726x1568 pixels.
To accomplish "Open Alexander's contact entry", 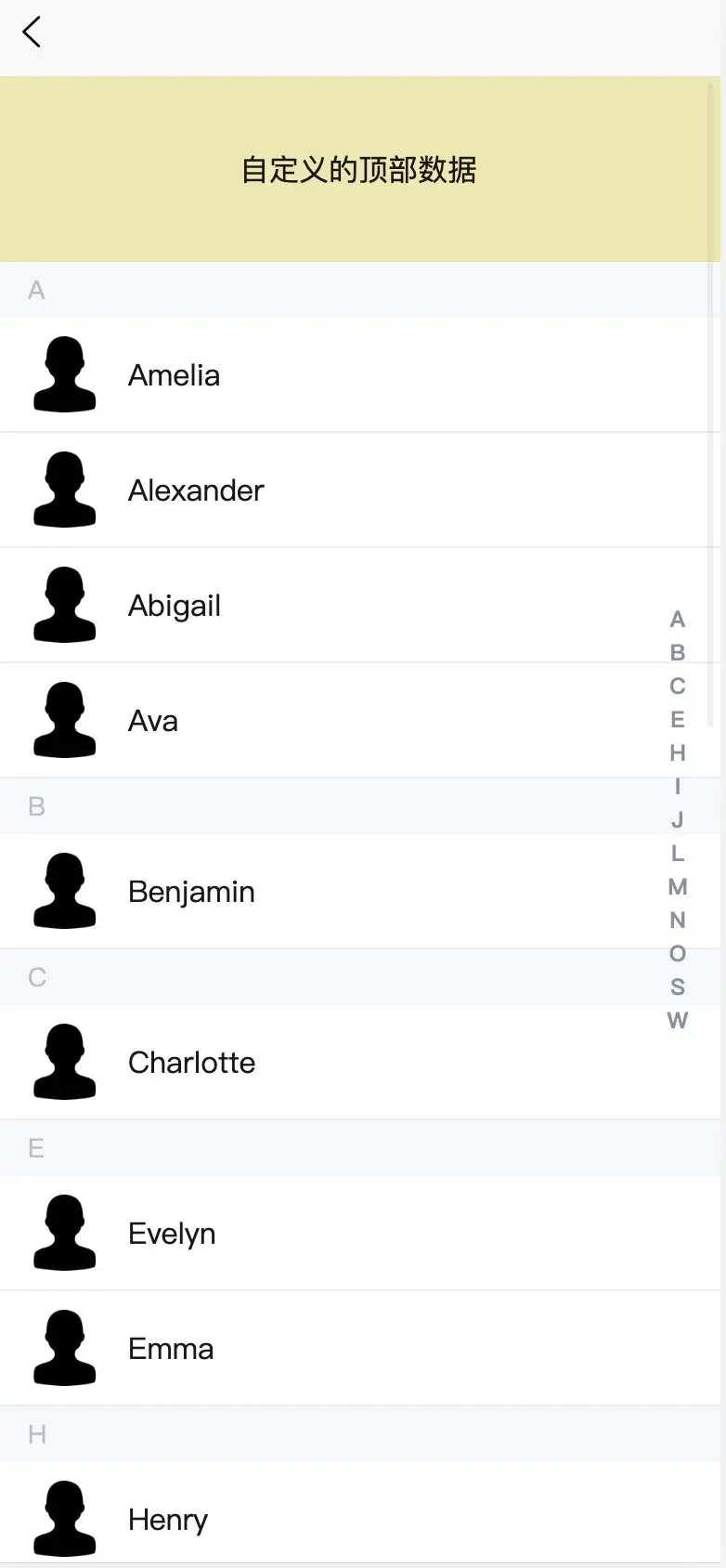I will click(x=360, y=490).
